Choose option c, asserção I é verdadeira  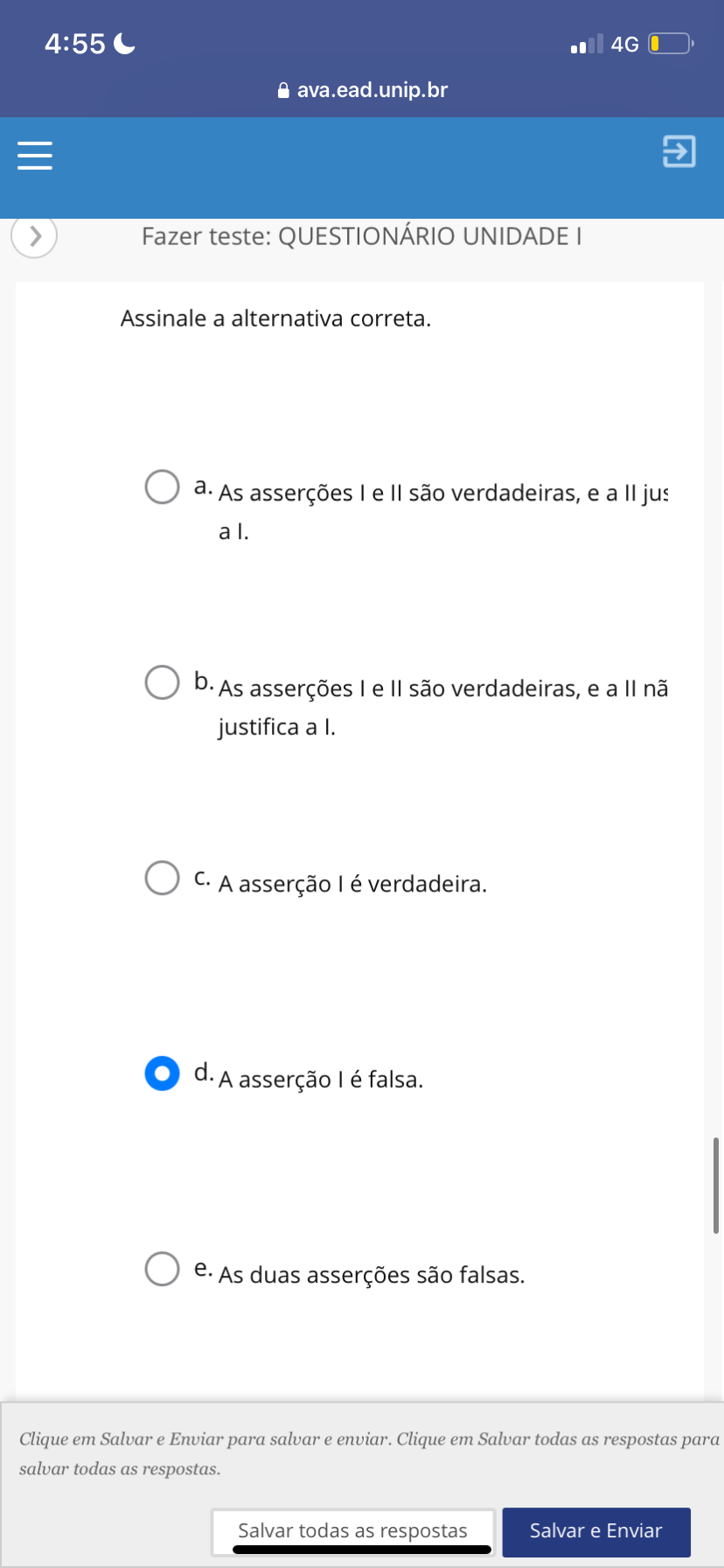[162, 878]
